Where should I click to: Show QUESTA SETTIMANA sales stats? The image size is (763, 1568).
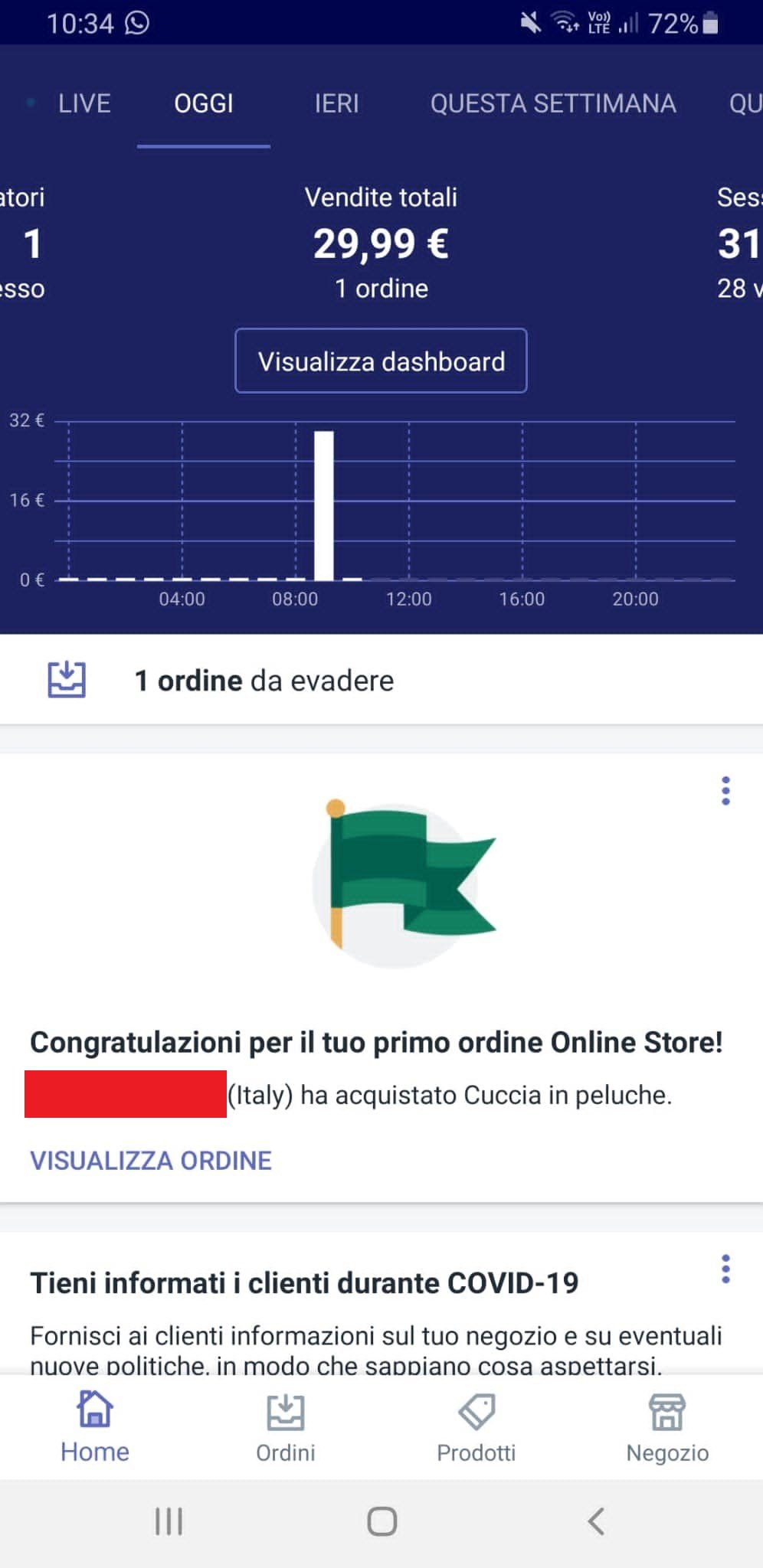[552, 103]
